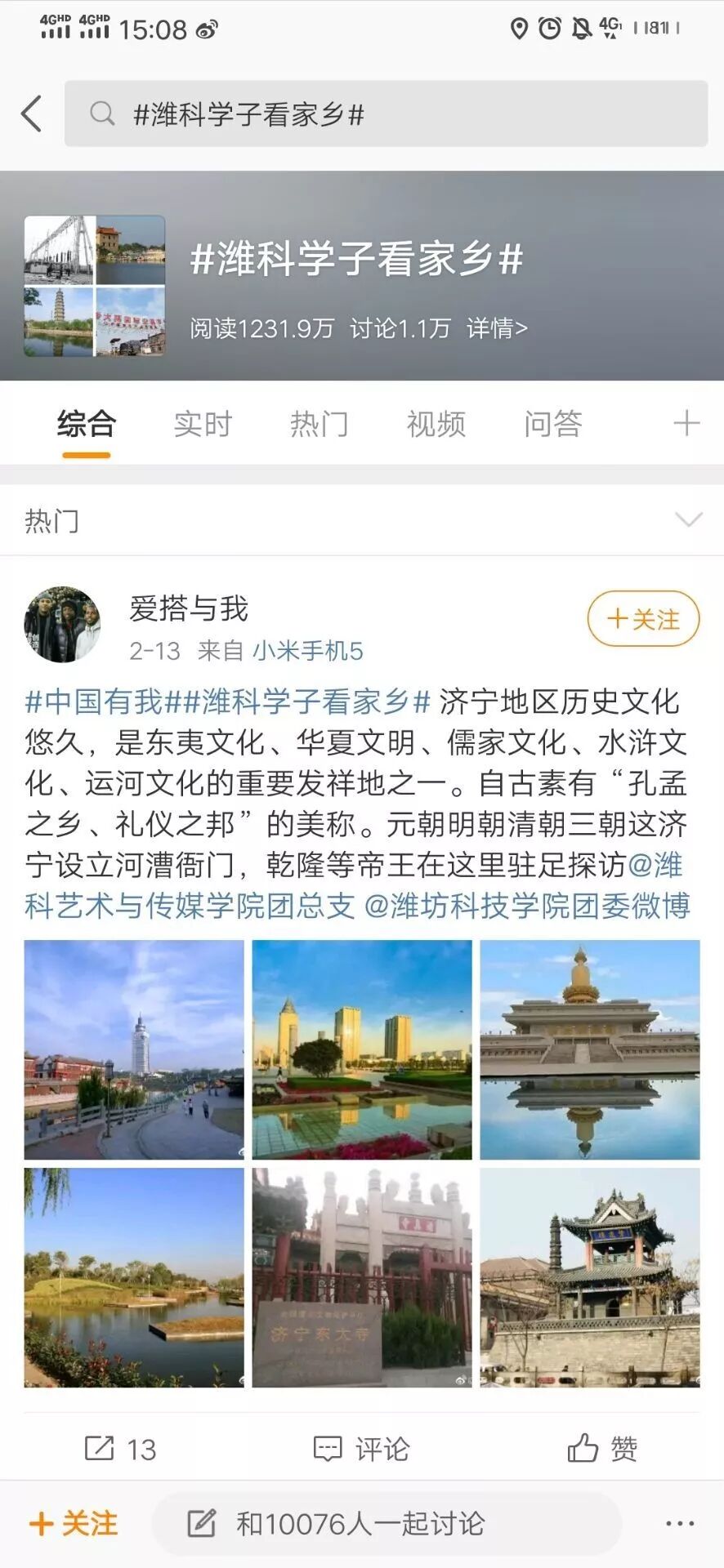Repost the post with 13 shares
The width and height of the screenshot is (724, 1568).
(x=120, y=1449)
